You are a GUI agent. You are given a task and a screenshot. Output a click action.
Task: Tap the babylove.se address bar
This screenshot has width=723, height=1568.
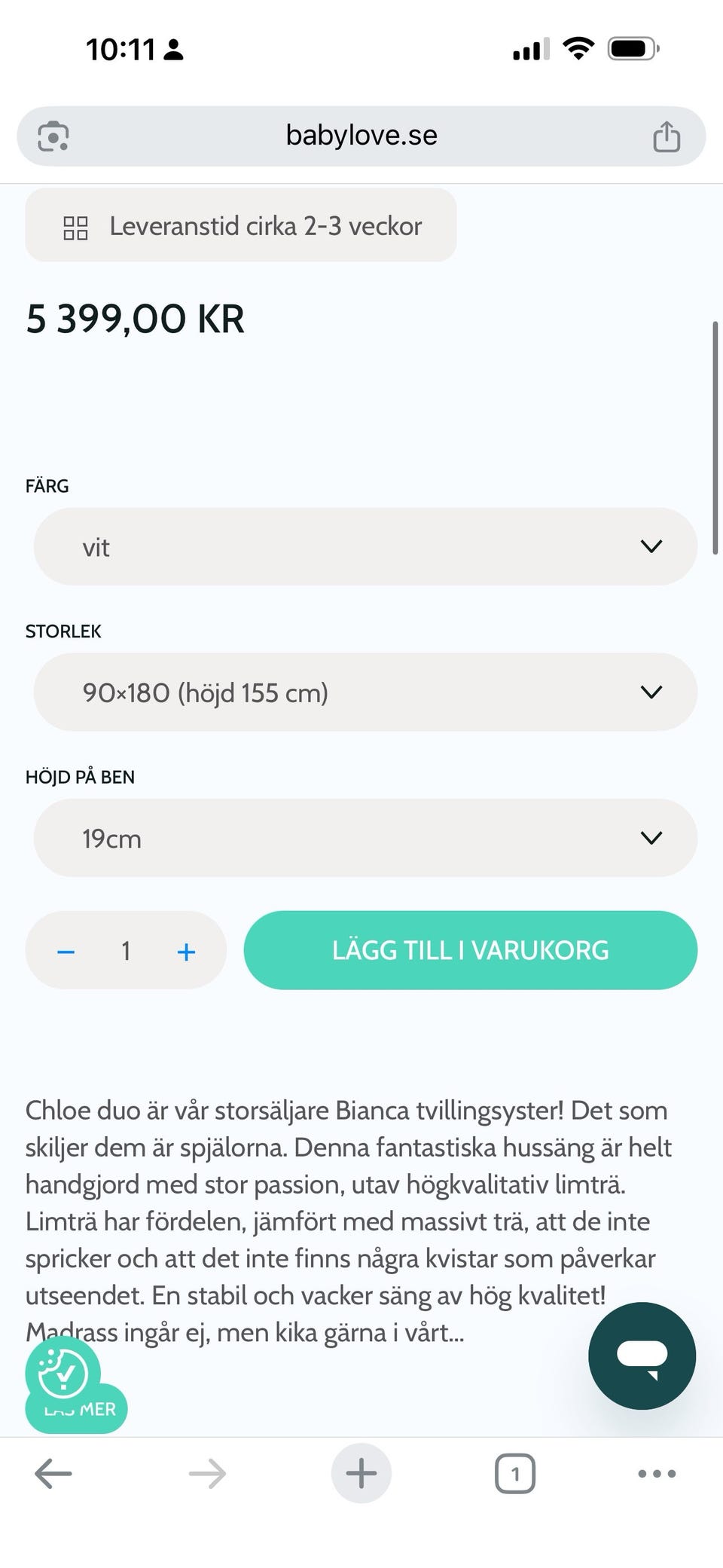point(361,136)
